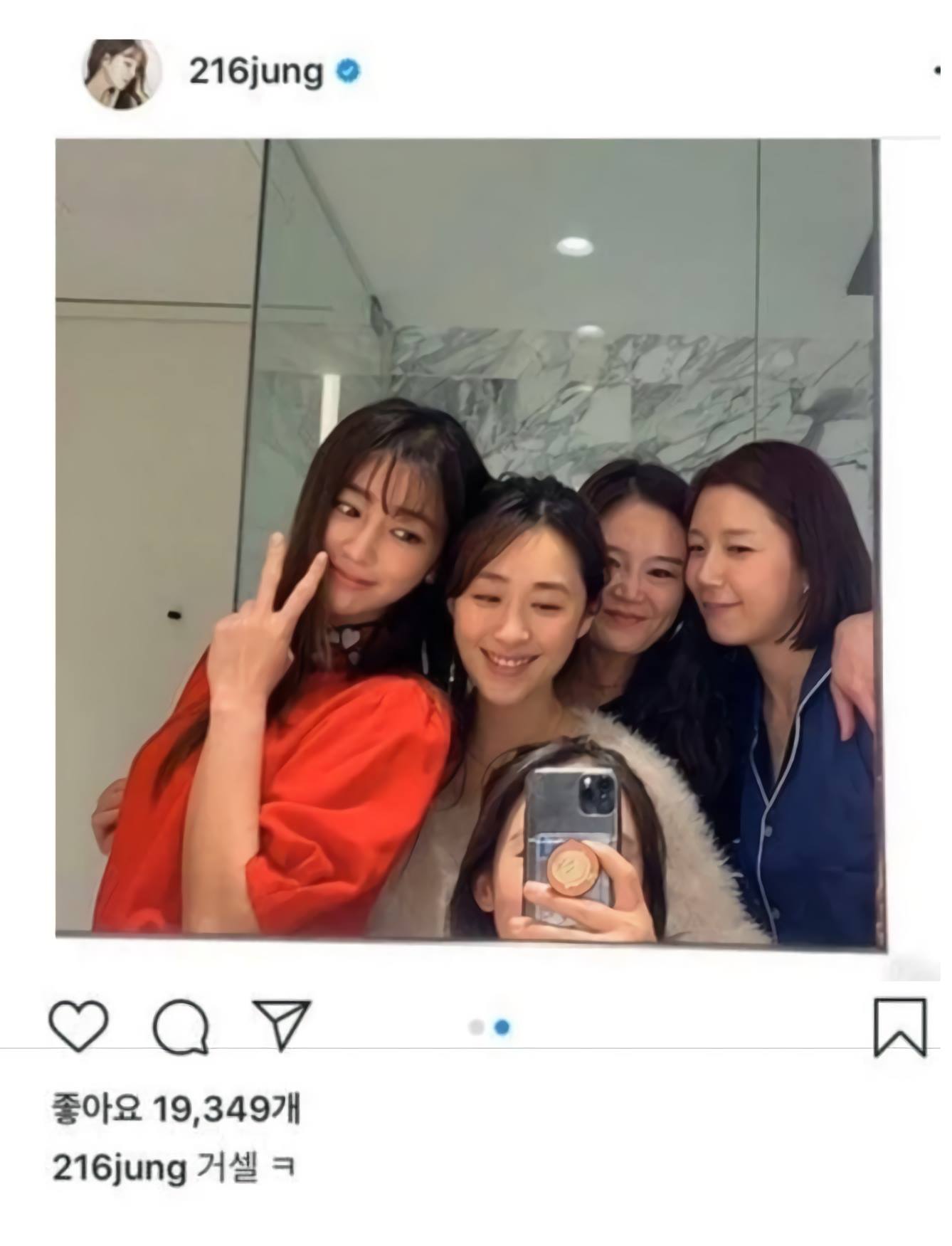
Task: Open 216jung's profile picture
Action: pyautogui.click(x=123, y=73)
